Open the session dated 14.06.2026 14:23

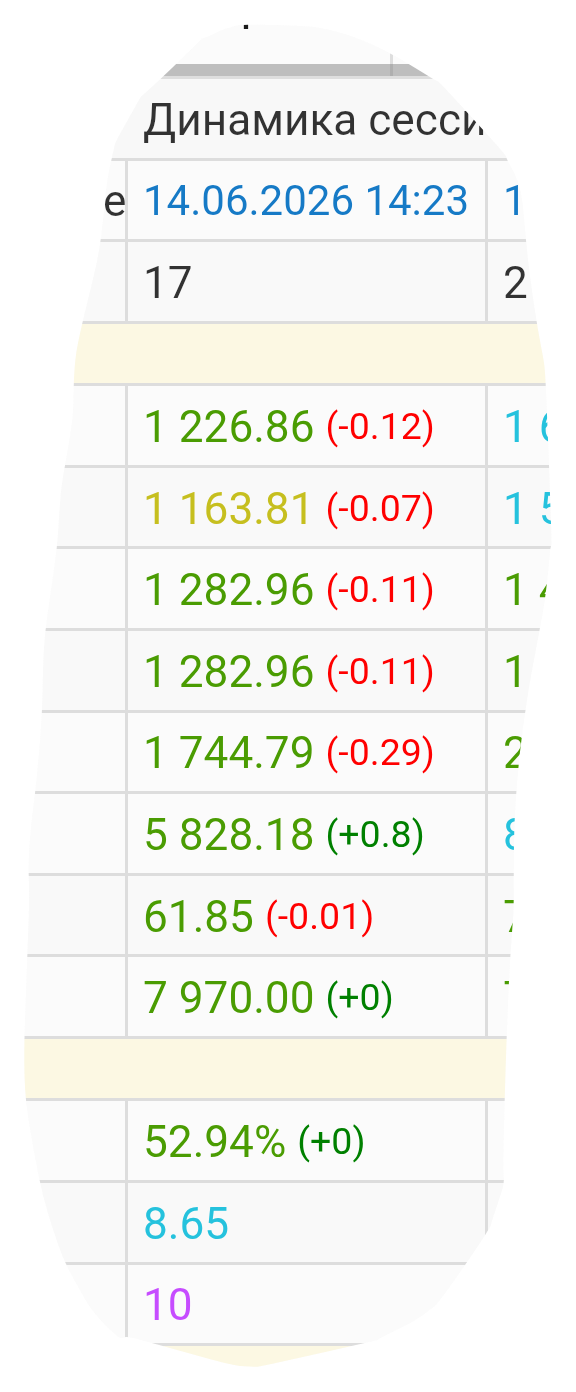(306, 201)
